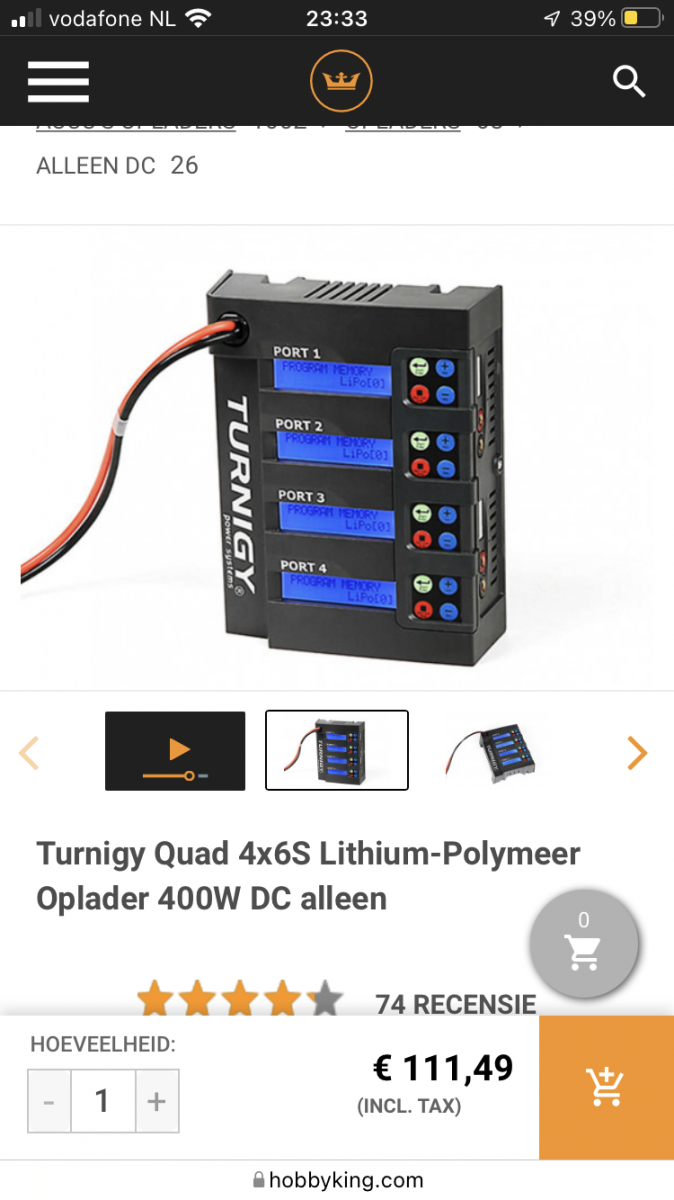
Task: Increase quantity with plus button
Action: pyautogui.click(x=156, y=1101)
